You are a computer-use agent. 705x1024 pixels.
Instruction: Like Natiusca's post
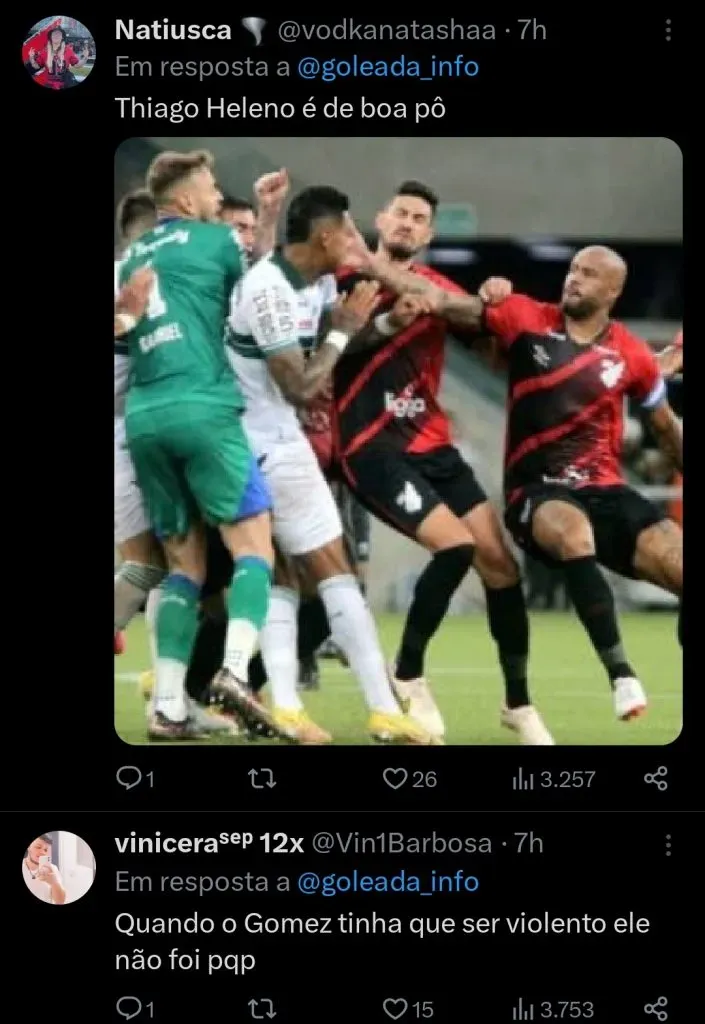click(x=397, y=778)
